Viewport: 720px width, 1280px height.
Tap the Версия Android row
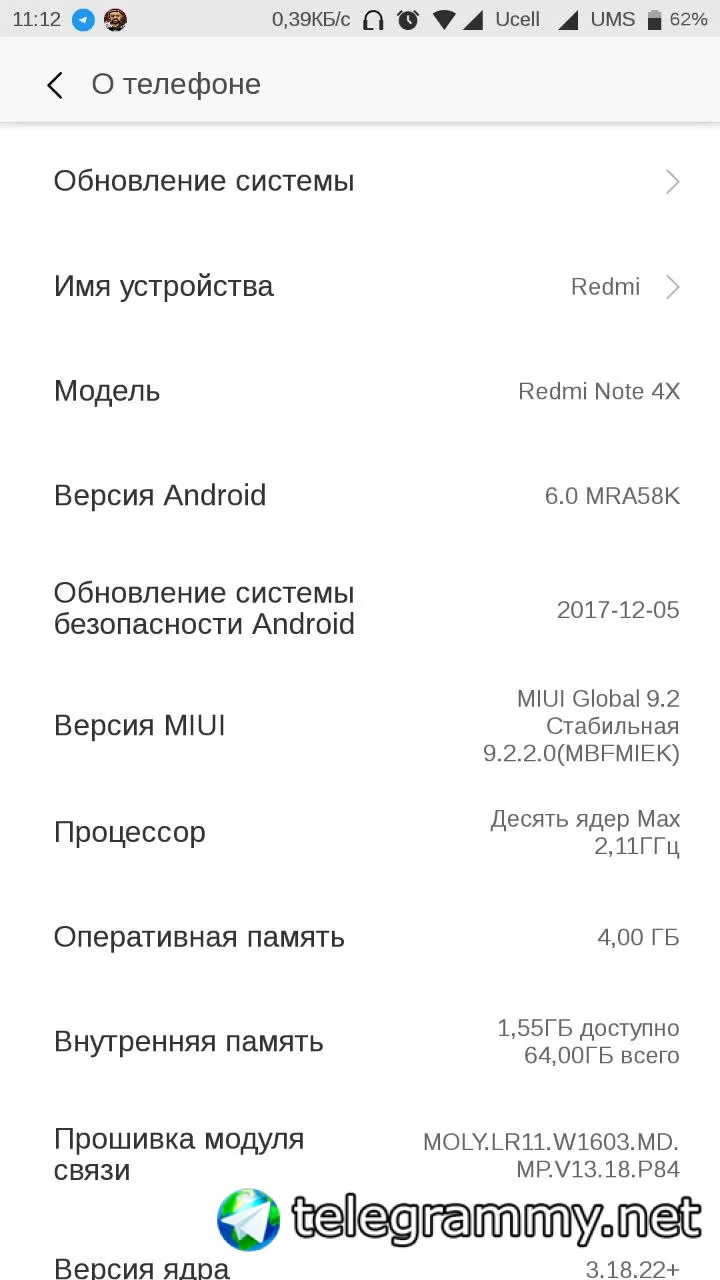click(360, 496)
